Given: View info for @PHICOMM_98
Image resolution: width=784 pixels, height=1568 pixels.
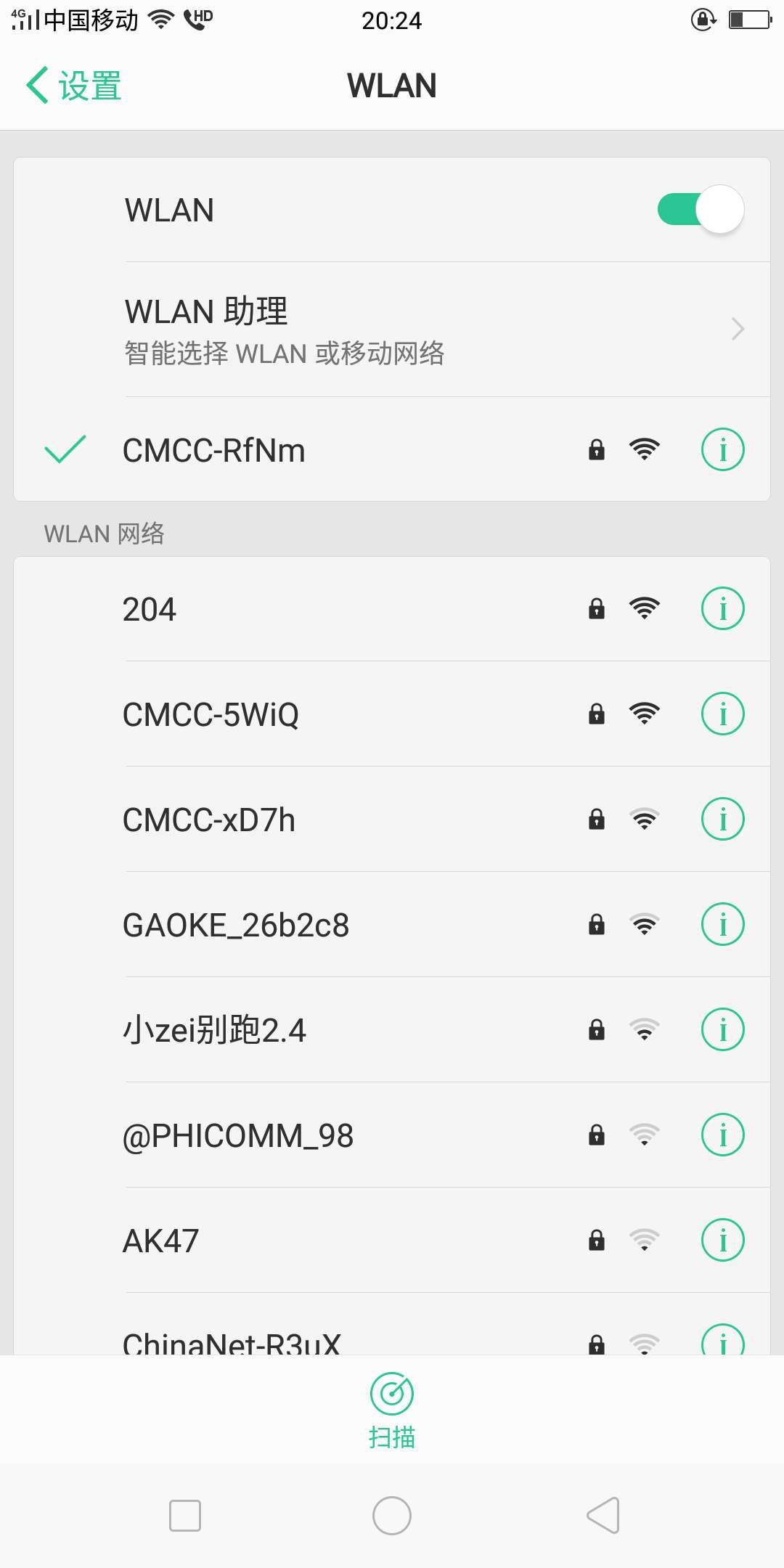Looking at the screenshot, I should coord(722,1135).
